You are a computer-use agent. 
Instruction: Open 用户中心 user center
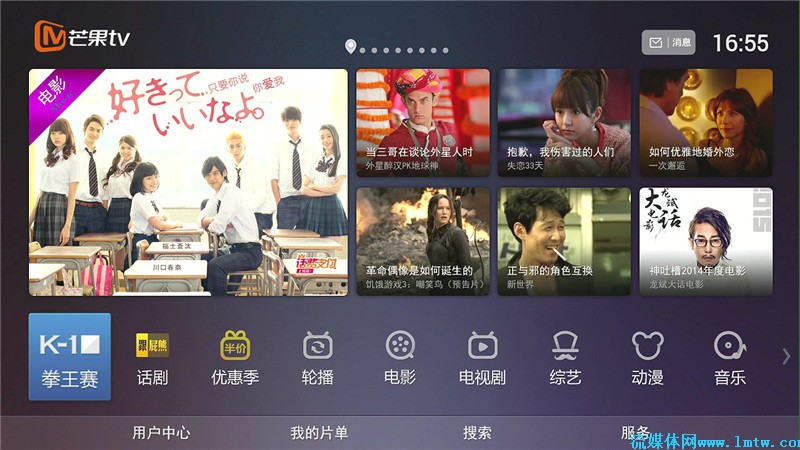161,433
